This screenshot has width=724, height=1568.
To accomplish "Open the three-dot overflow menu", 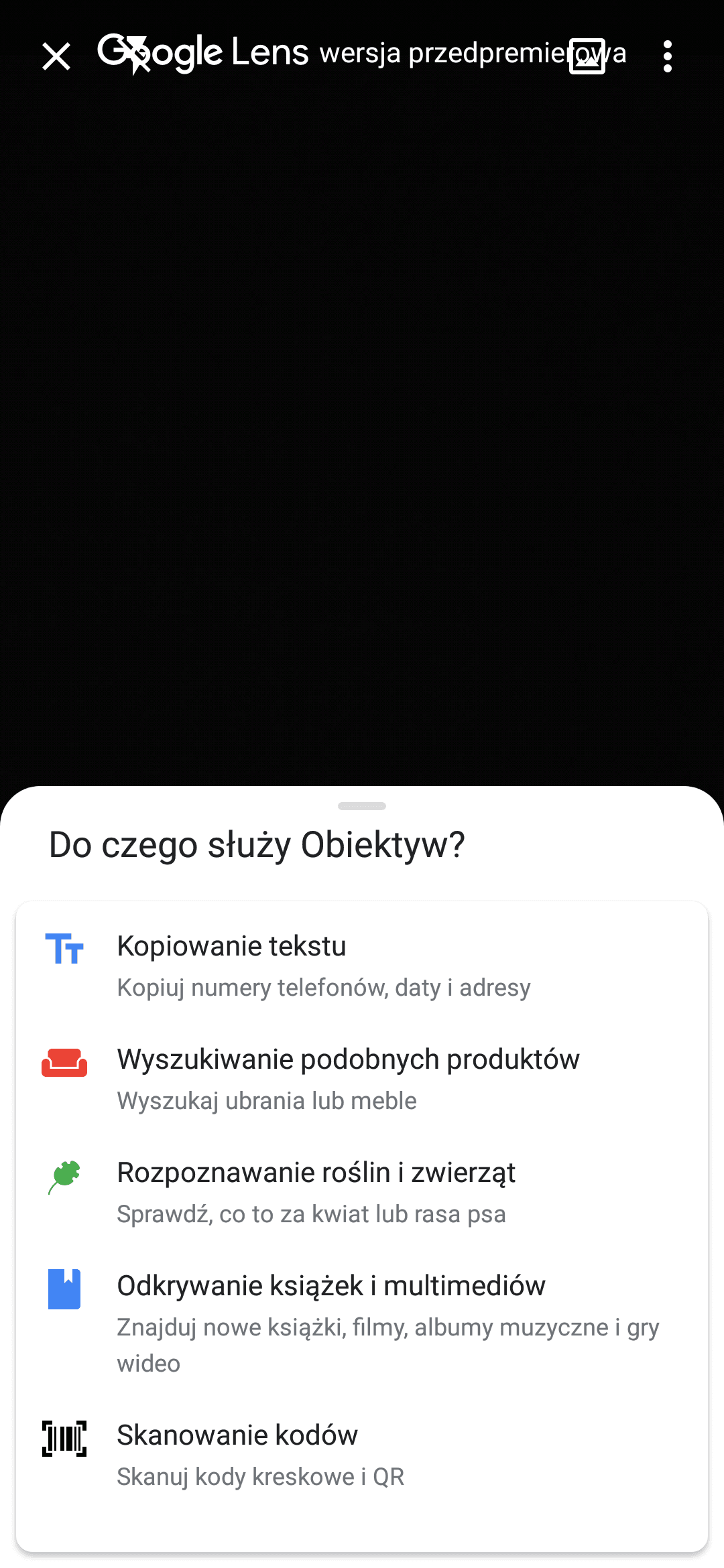I will (667, 56).
